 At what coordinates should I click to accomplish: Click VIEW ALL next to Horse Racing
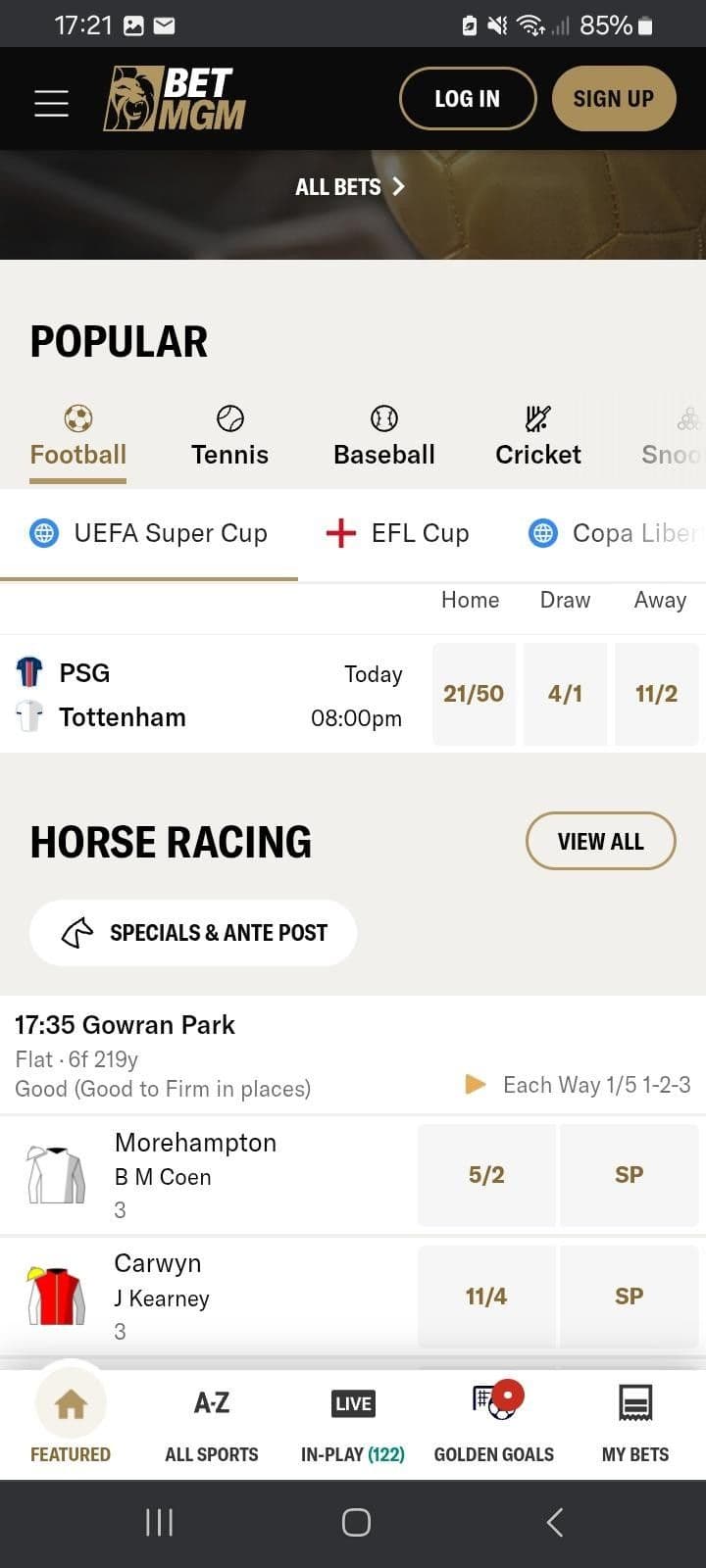[601, 841]
